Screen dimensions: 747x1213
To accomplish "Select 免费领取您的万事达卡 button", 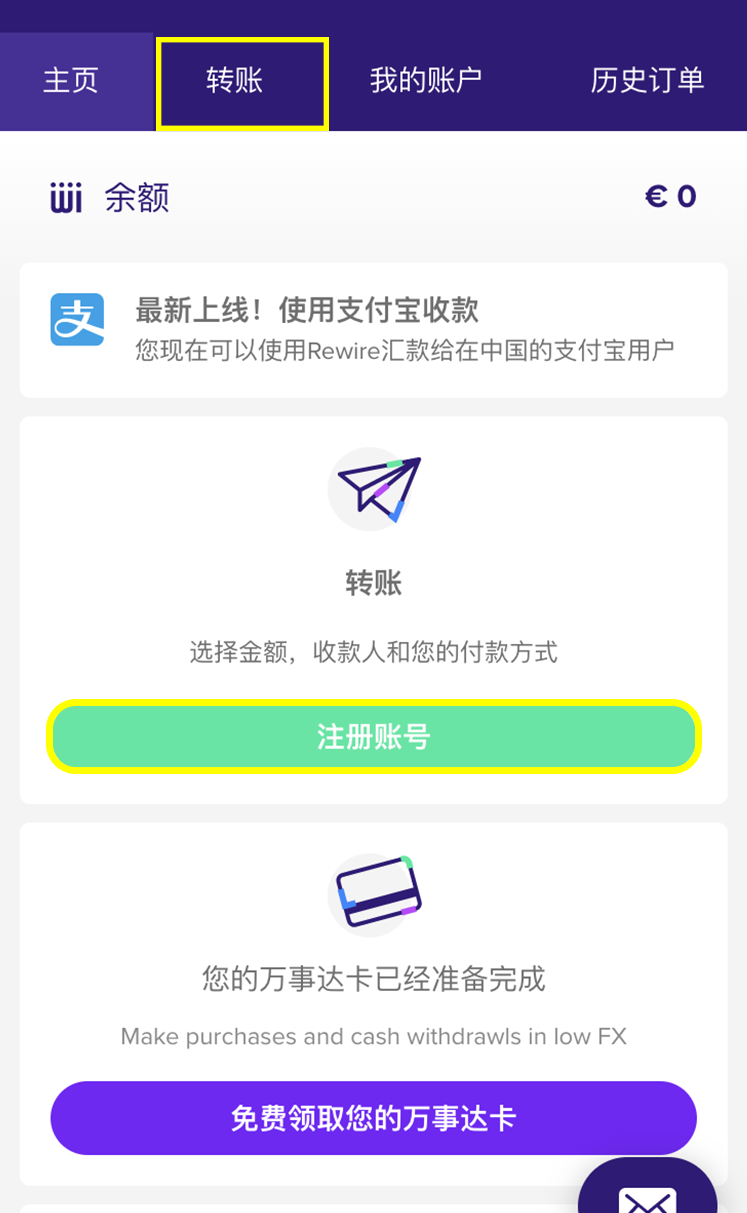I will click(373, 1117).
